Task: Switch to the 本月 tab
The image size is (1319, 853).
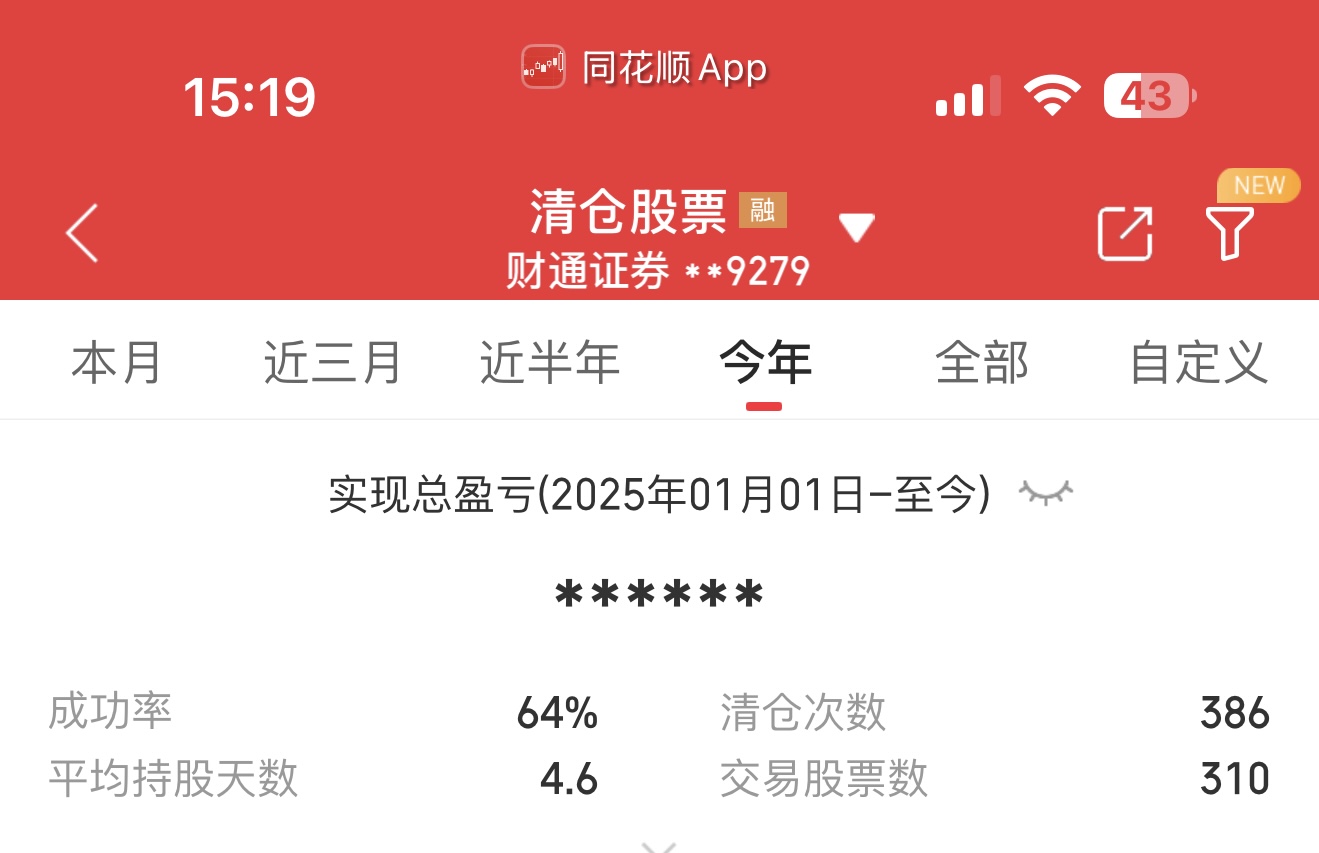Action: [117, 362]
